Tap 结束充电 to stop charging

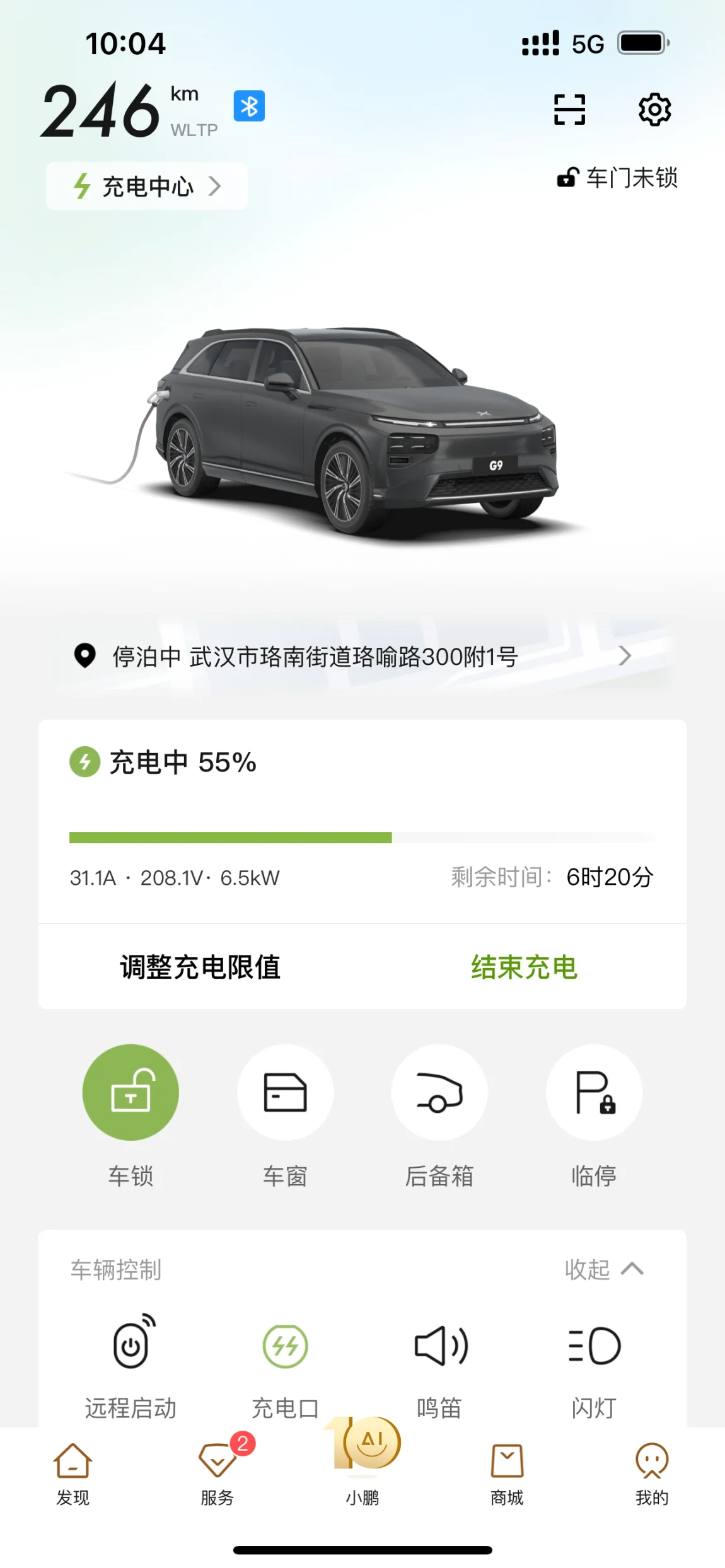pyautogui.click(x=524, y=967)
